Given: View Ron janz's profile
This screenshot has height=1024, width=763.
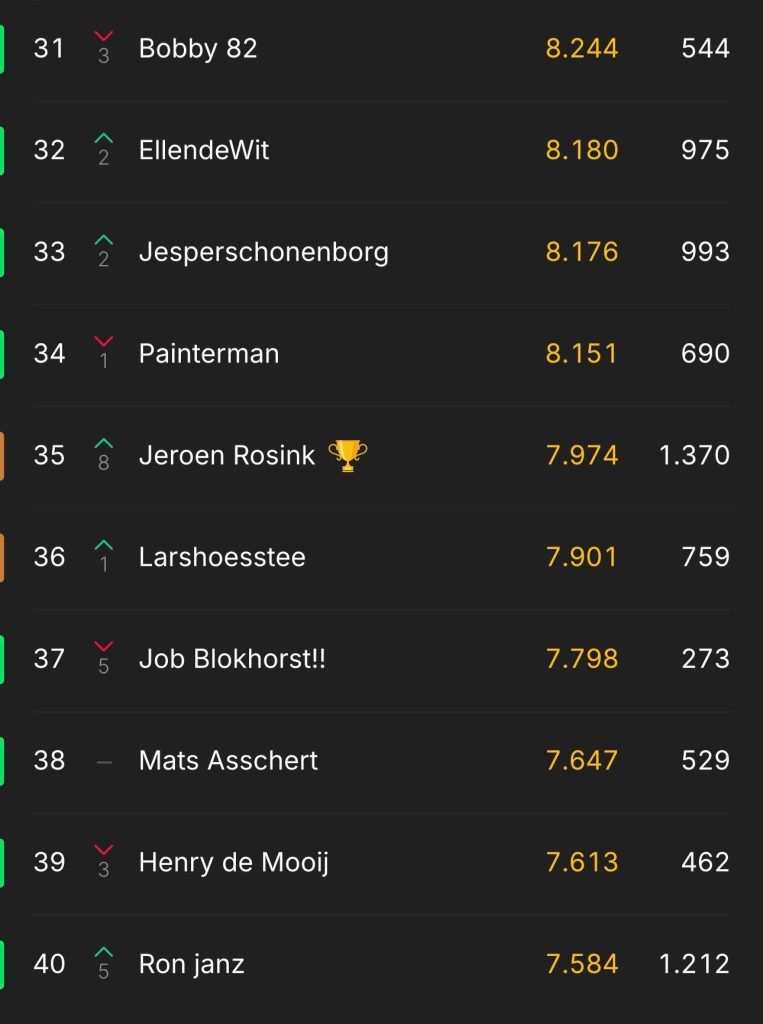Looking at the screenshot, I should pos(192,964).
